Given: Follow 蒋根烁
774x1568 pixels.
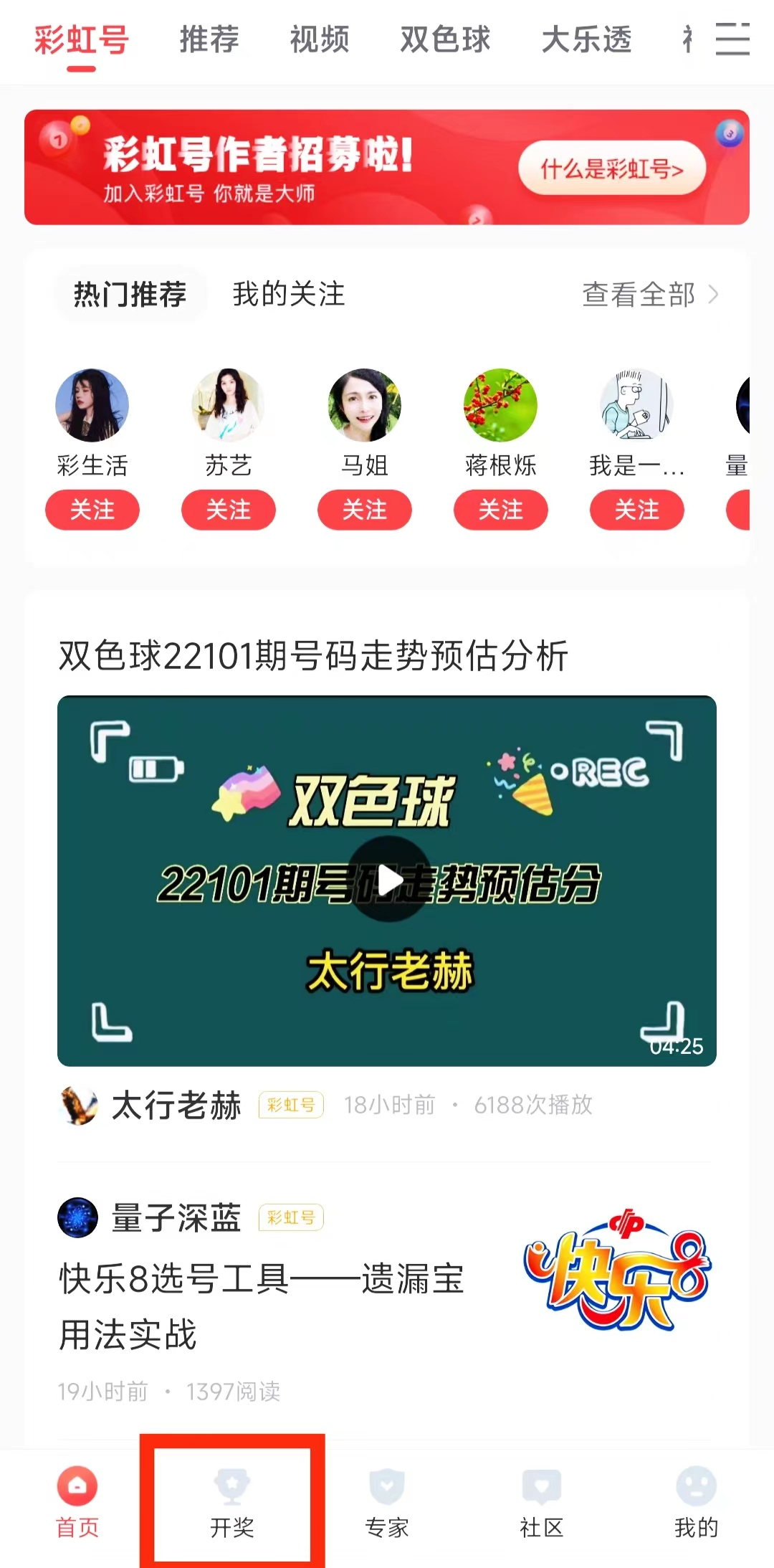Looking at the screenshot, I should click(x=501, y=510).
